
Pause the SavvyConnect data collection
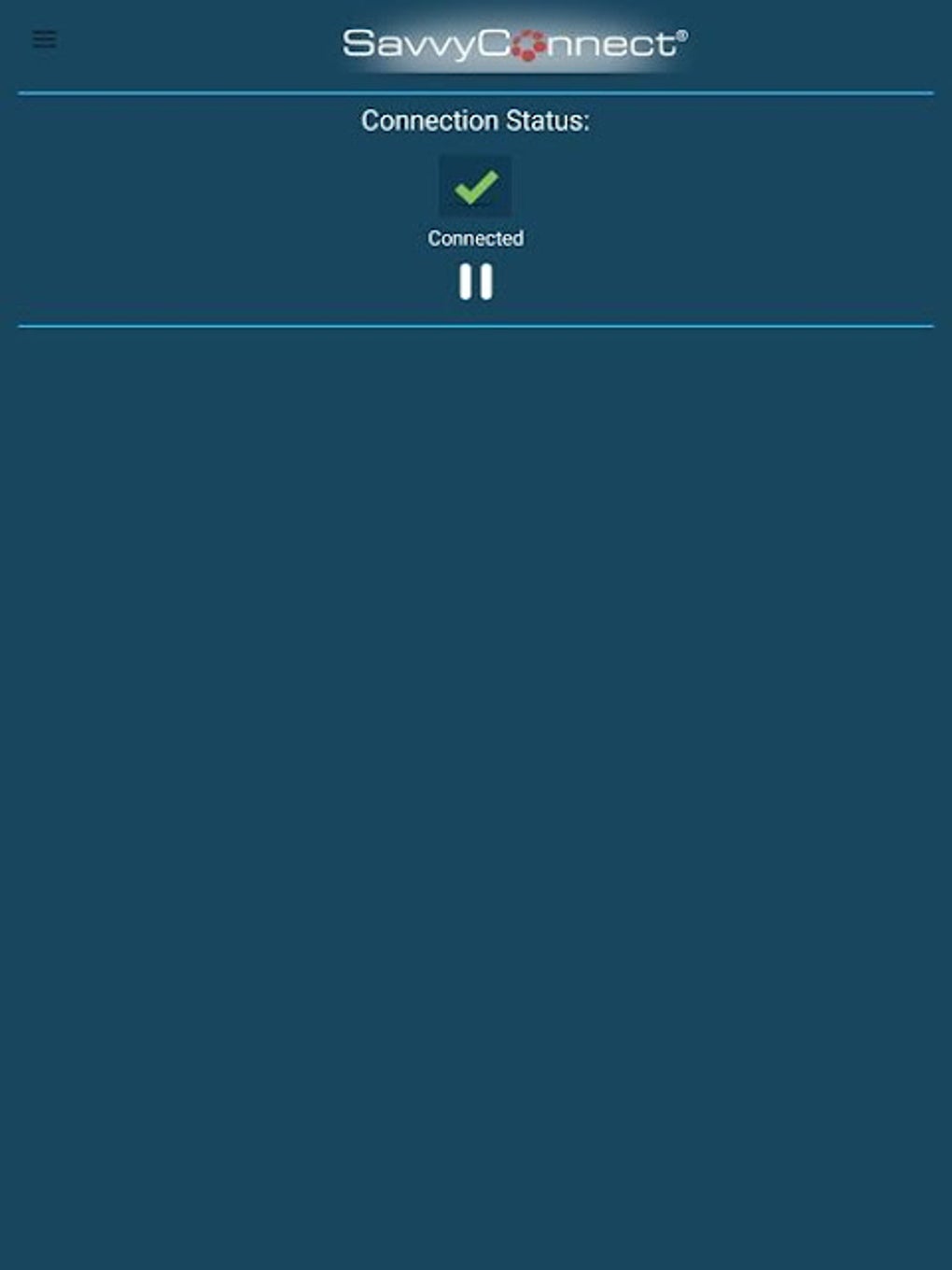pos(475,281)
